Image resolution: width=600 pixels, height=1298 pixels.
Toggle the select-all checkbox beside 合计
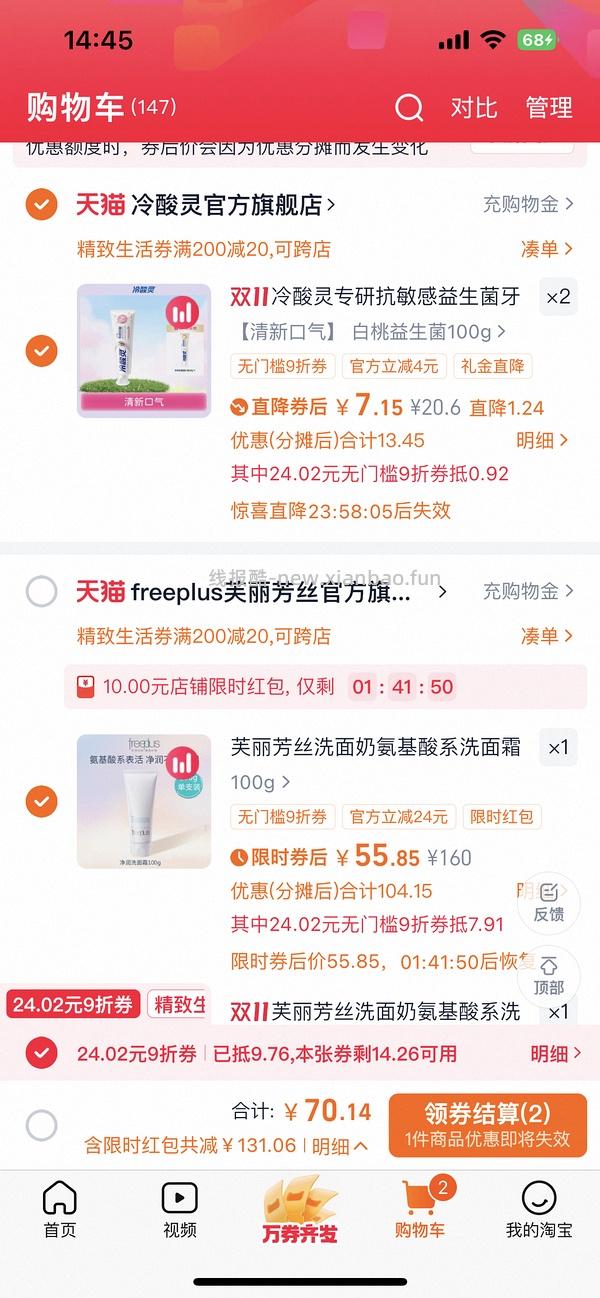pyautogui.click(x=41, y=1125)
